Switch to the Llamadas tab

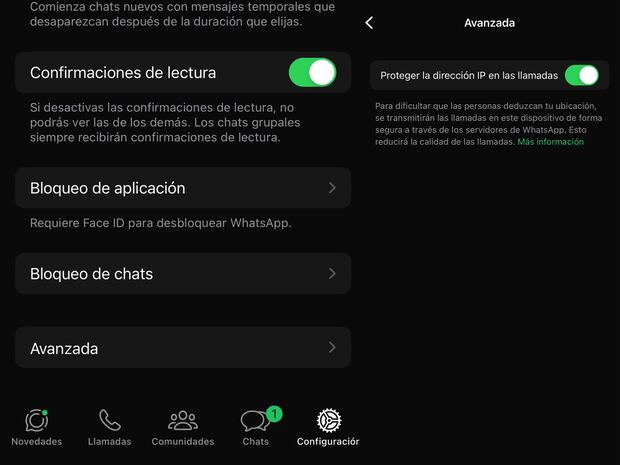tap(109, 427)
